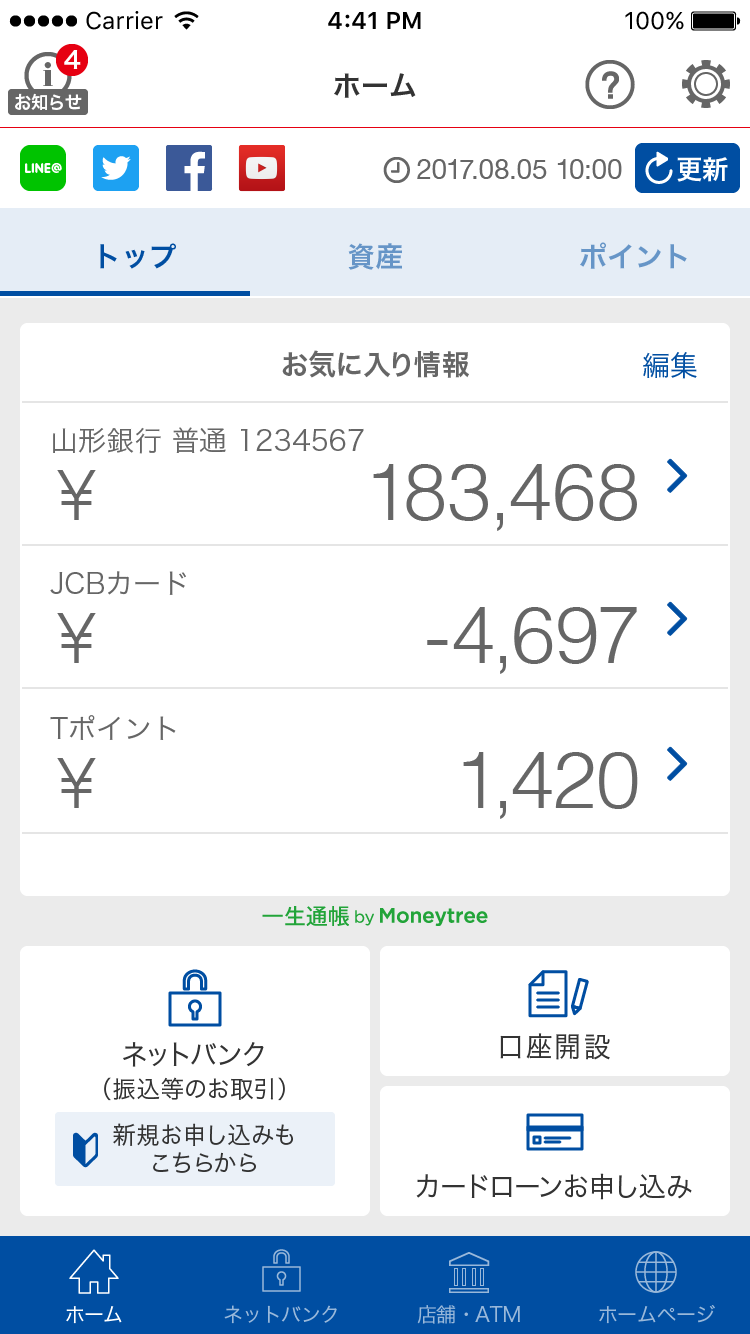Open ホームページ in the bottom bar
This screenshot has width=750, height=1334.
656,1286
